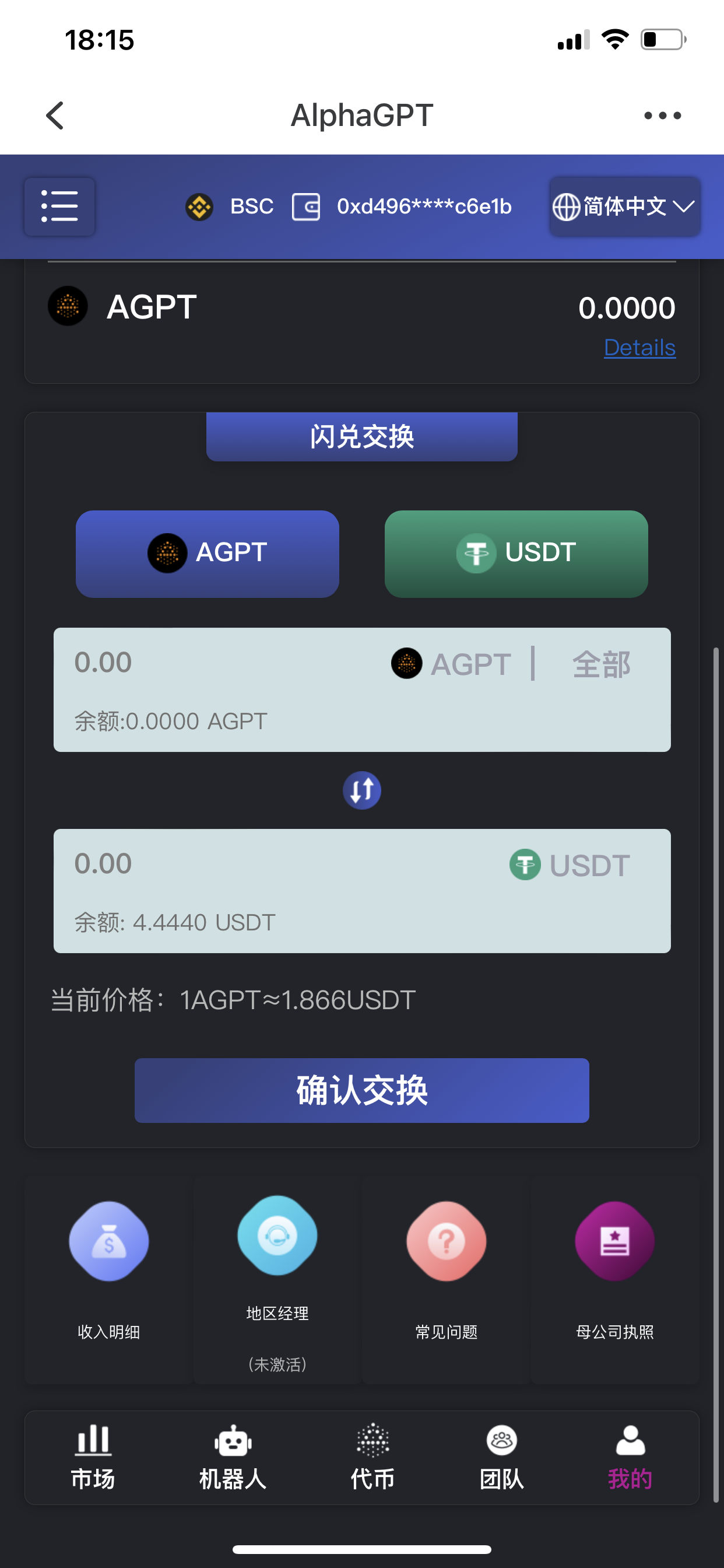
Task: Tap the 确认交换 confirm button
Action: pyautogui.click(x=362, y=1090)
